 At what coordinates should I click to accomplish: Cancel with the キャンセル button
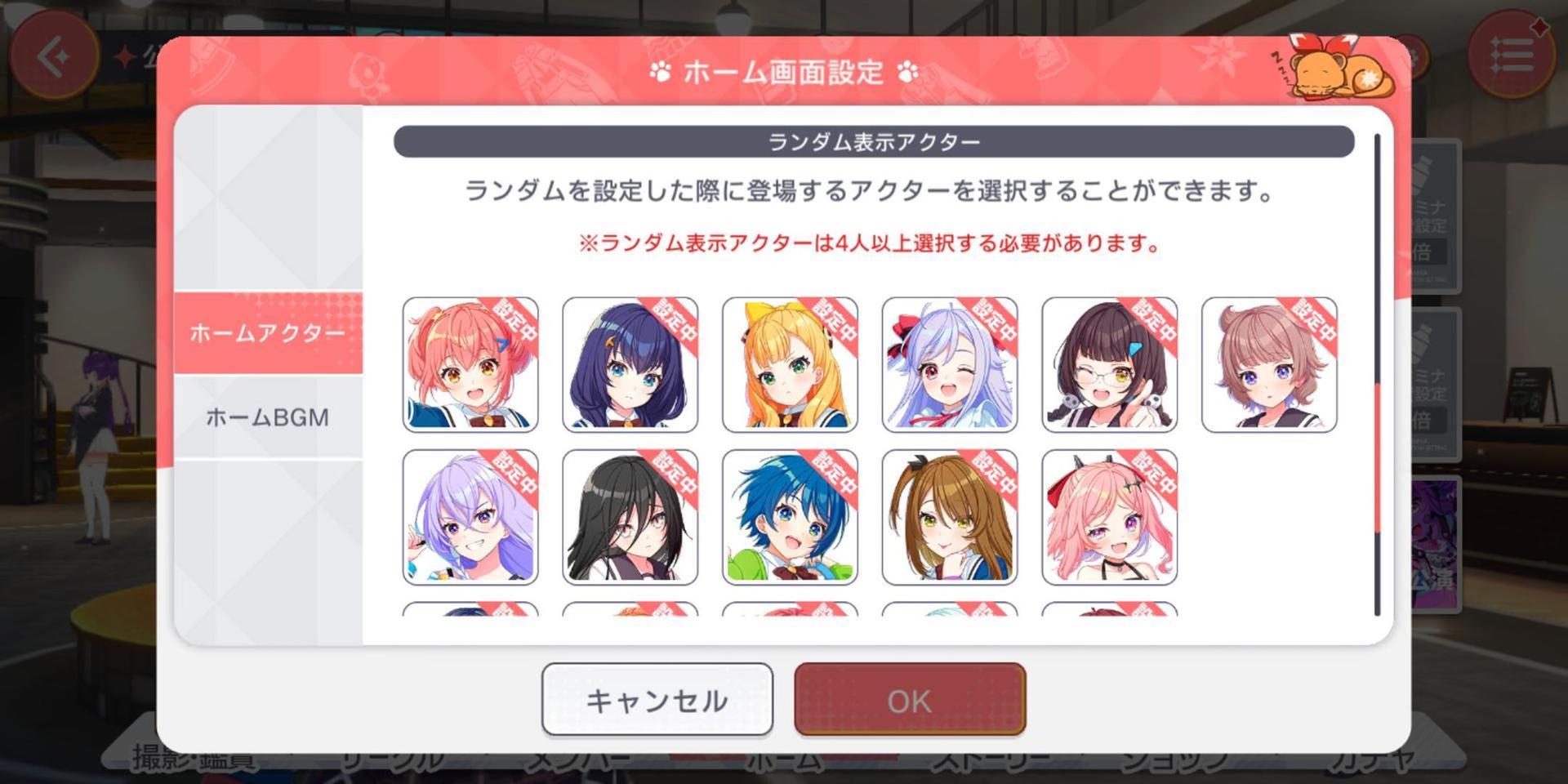coord(657,700)
